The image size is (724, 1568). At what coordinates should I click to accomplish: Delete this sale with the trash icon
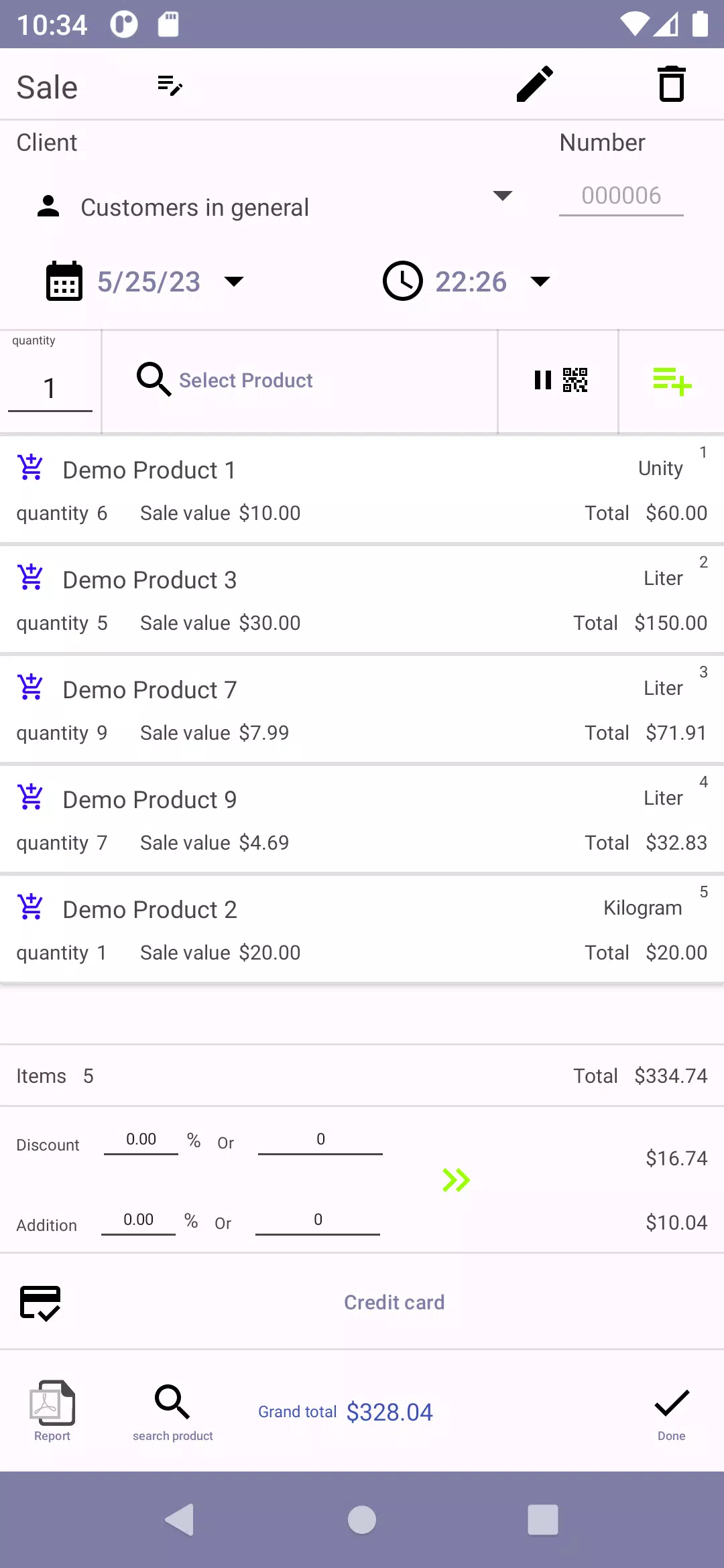pyautogui.click(x=671, y=84)
